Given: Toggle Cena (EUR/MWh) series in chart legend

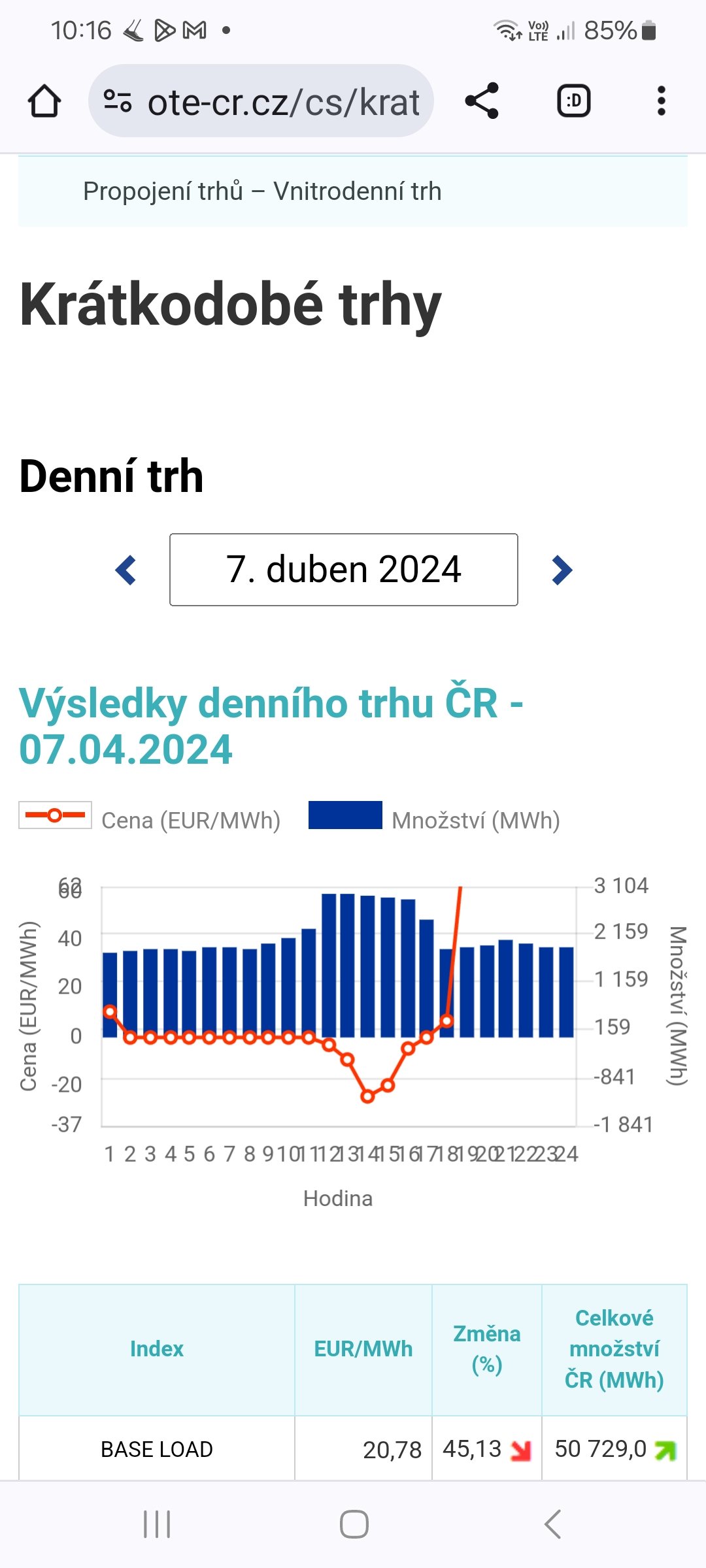Looking at the screenshot, I should point(150,819).
